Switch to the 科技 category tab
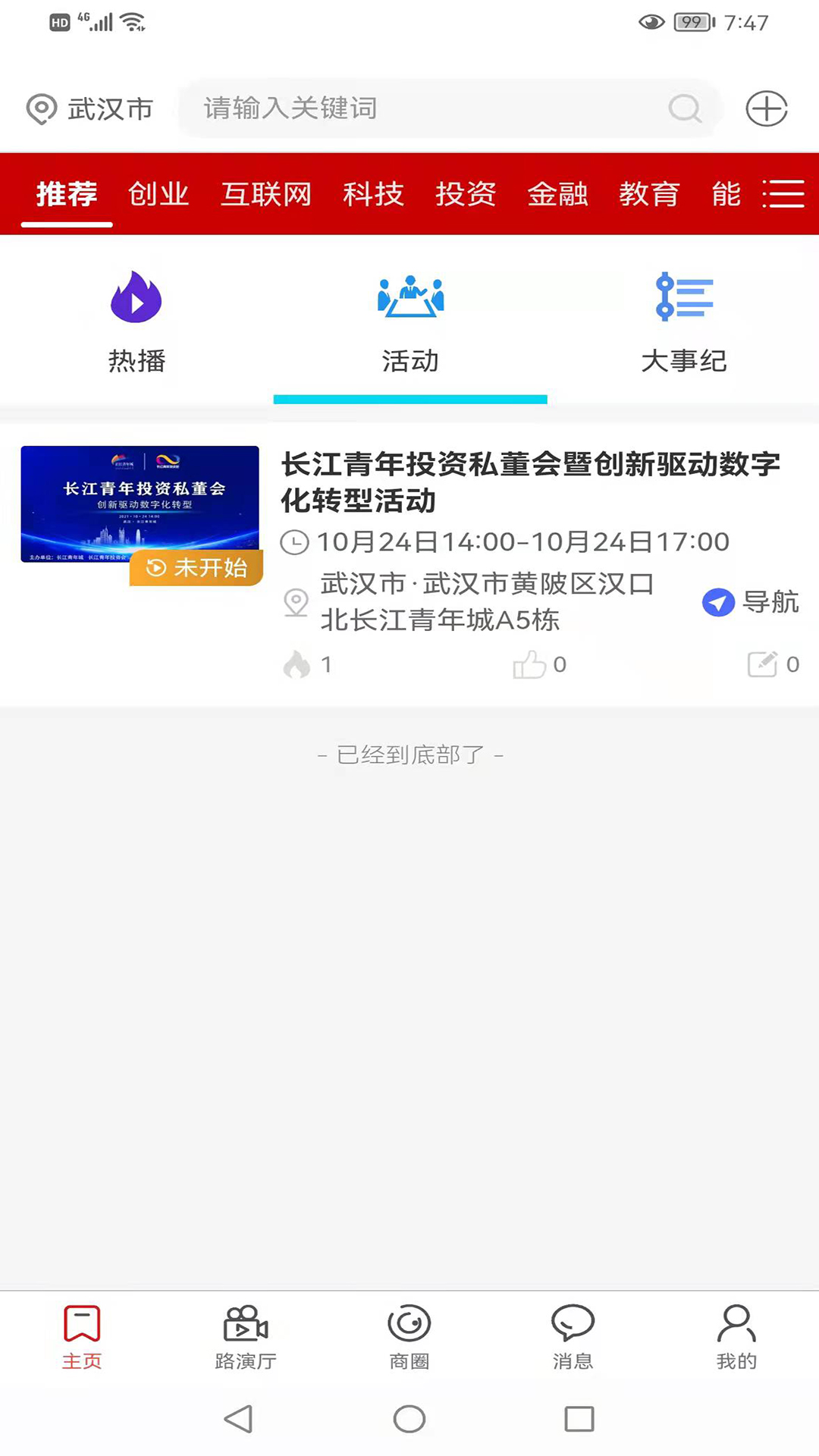Screen dimensions: 819x1456 [373, 194]
